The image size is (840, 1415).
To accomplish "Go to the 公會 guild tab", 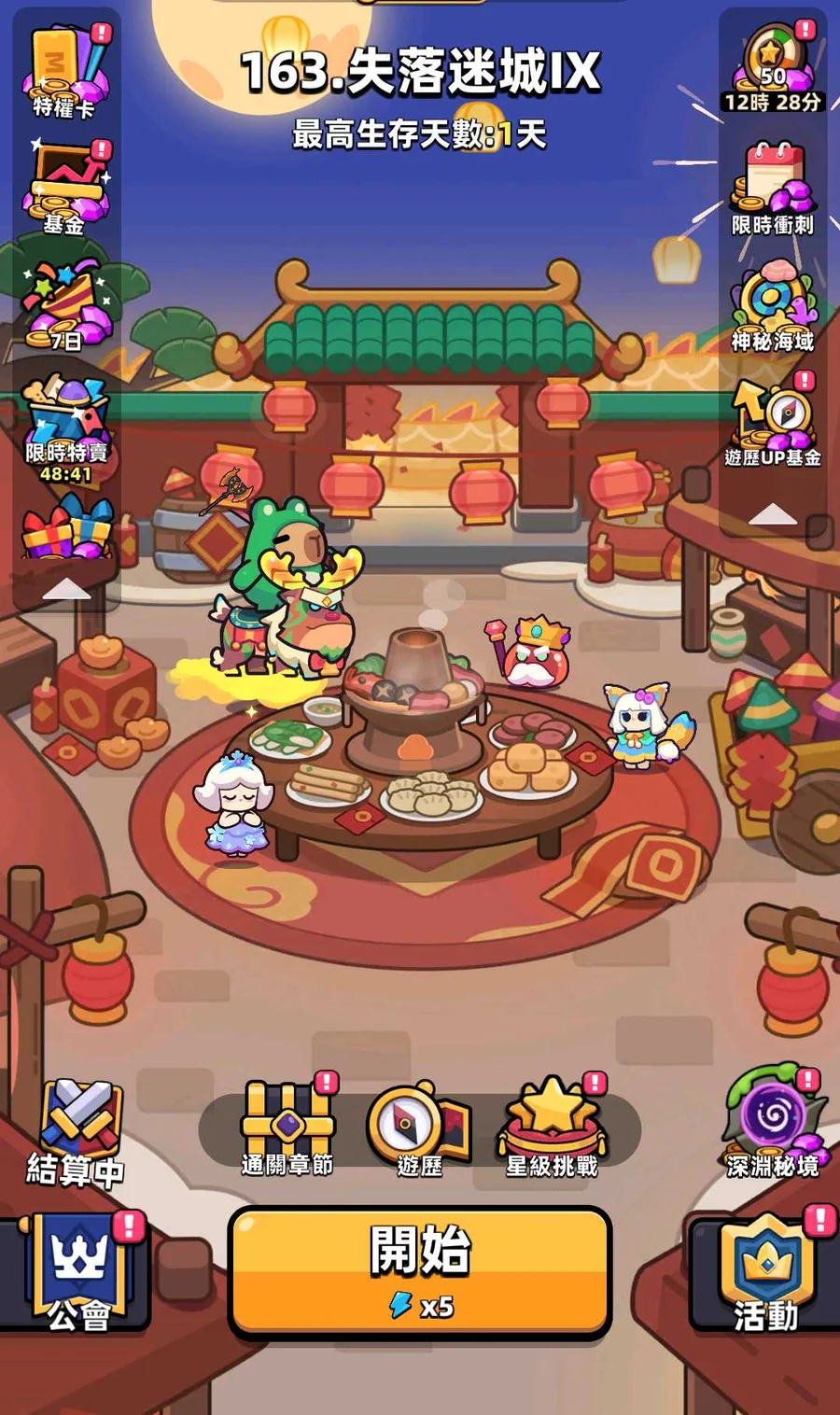I will pyautogui.click(x=79, y=1271).
